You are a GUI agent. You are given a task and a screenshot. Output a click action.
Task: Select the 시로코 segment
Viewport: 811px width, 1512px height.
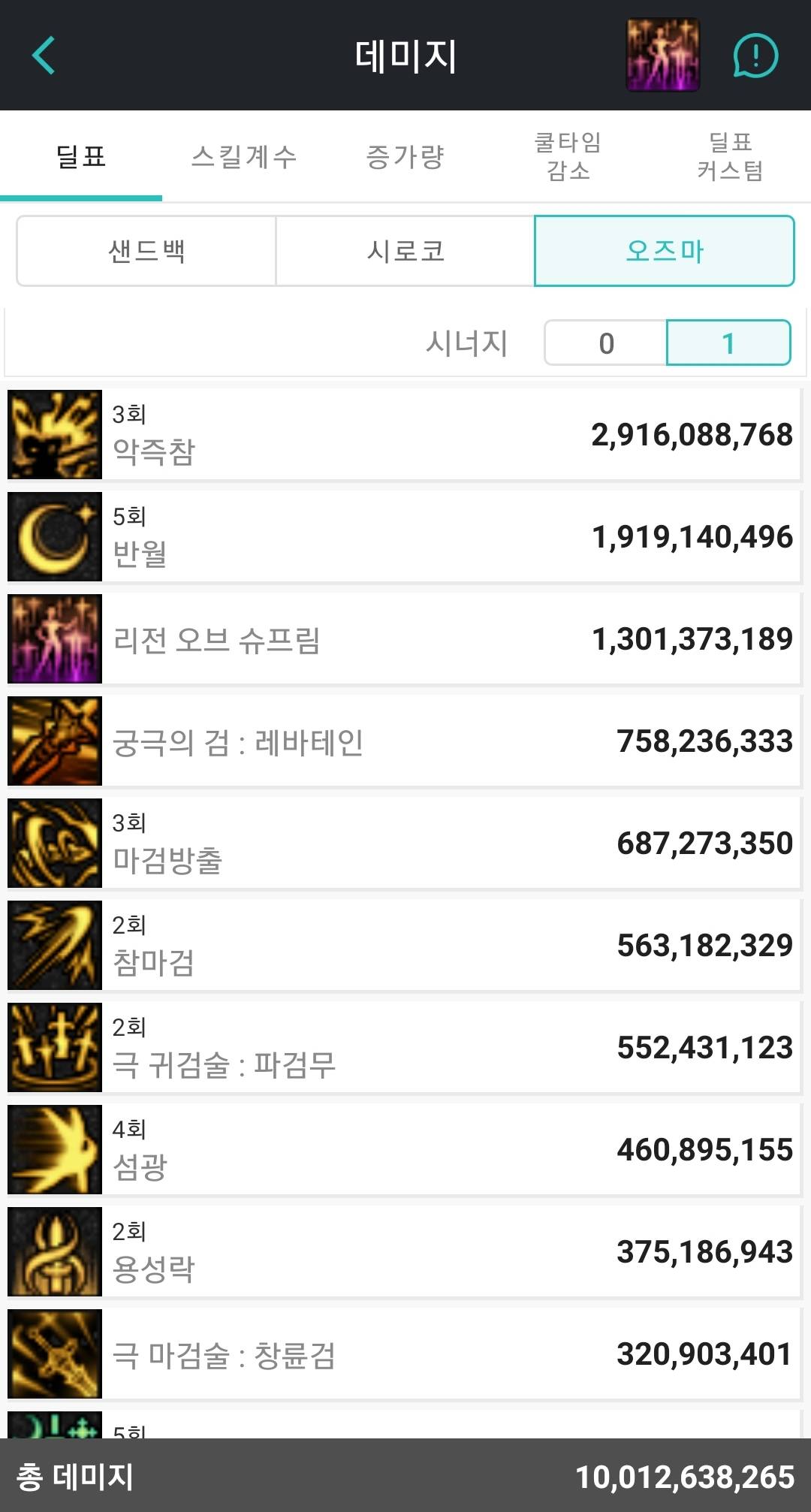pyautogui.click(x=405, y=251)
